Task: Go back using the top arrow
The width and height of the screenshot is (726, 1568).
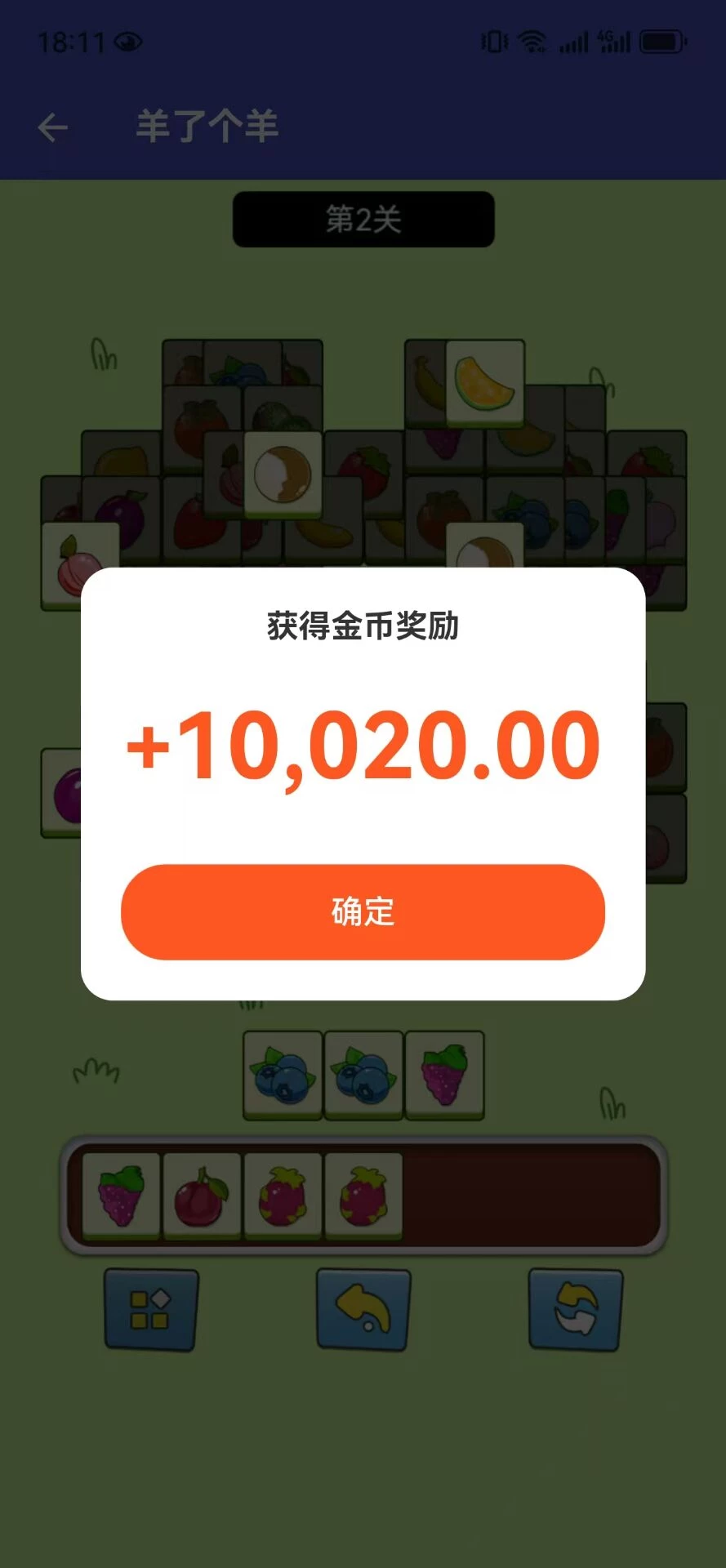Action: (53, 127)
